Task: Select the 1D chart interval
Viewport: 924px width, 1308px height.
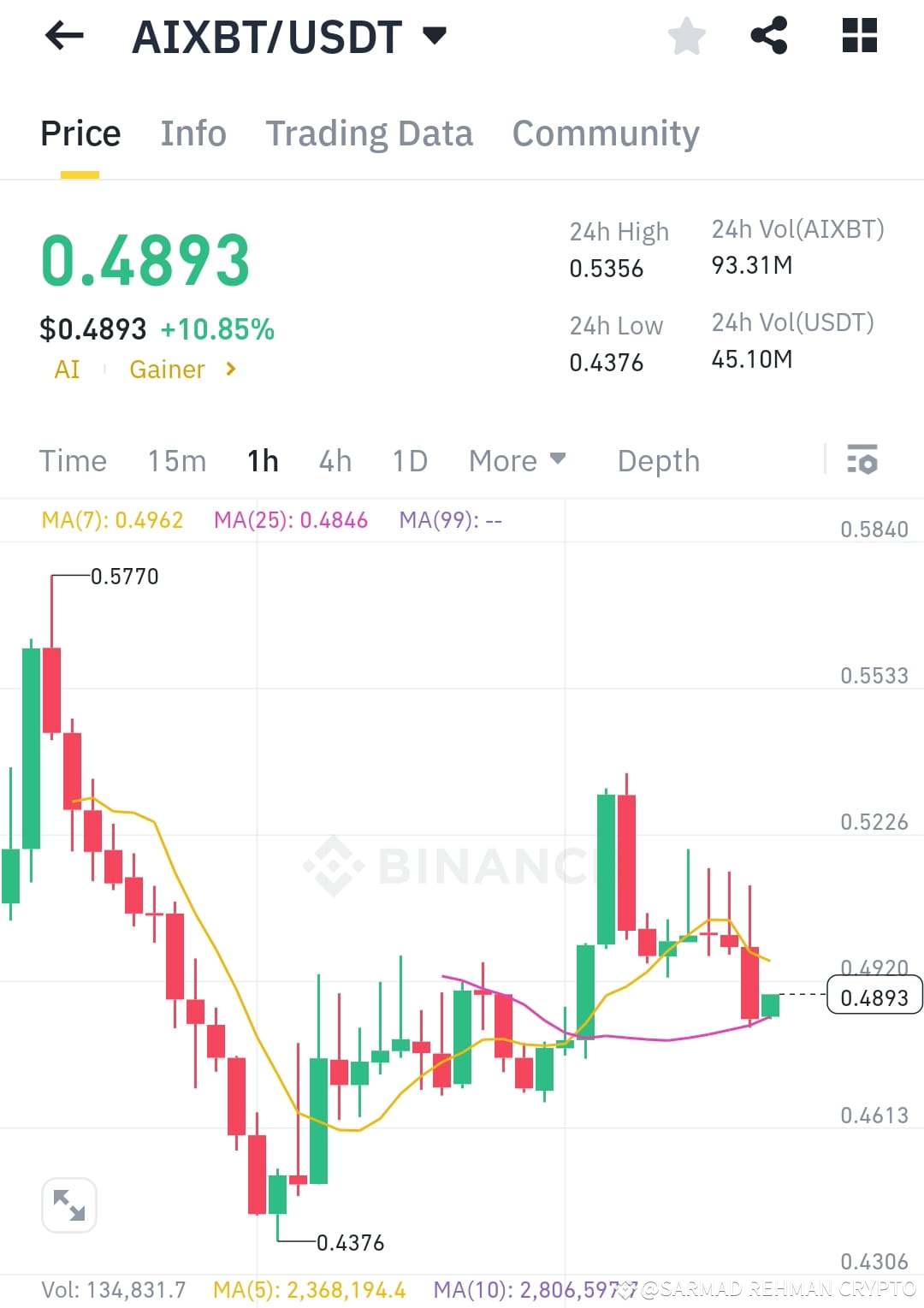Action: tap(409, 460)
